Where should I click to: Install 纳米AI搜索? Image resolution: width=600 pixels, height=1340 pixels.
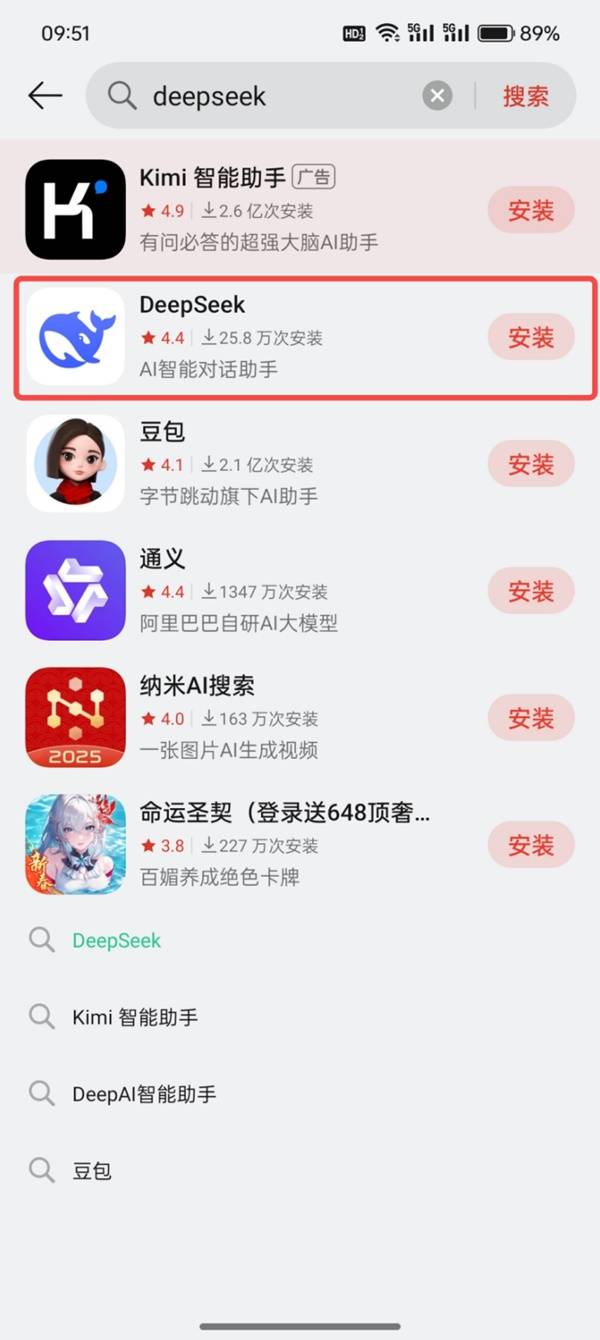(x=531, y=719)
